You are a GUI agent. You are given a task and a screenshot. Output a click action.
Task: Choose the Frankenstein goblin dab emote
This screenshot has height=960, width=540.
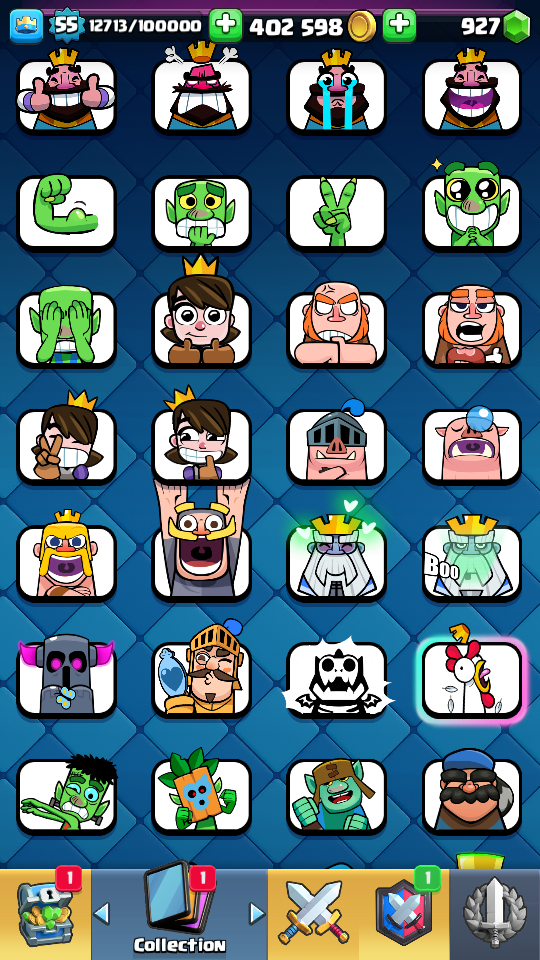(x=67, y=796)
